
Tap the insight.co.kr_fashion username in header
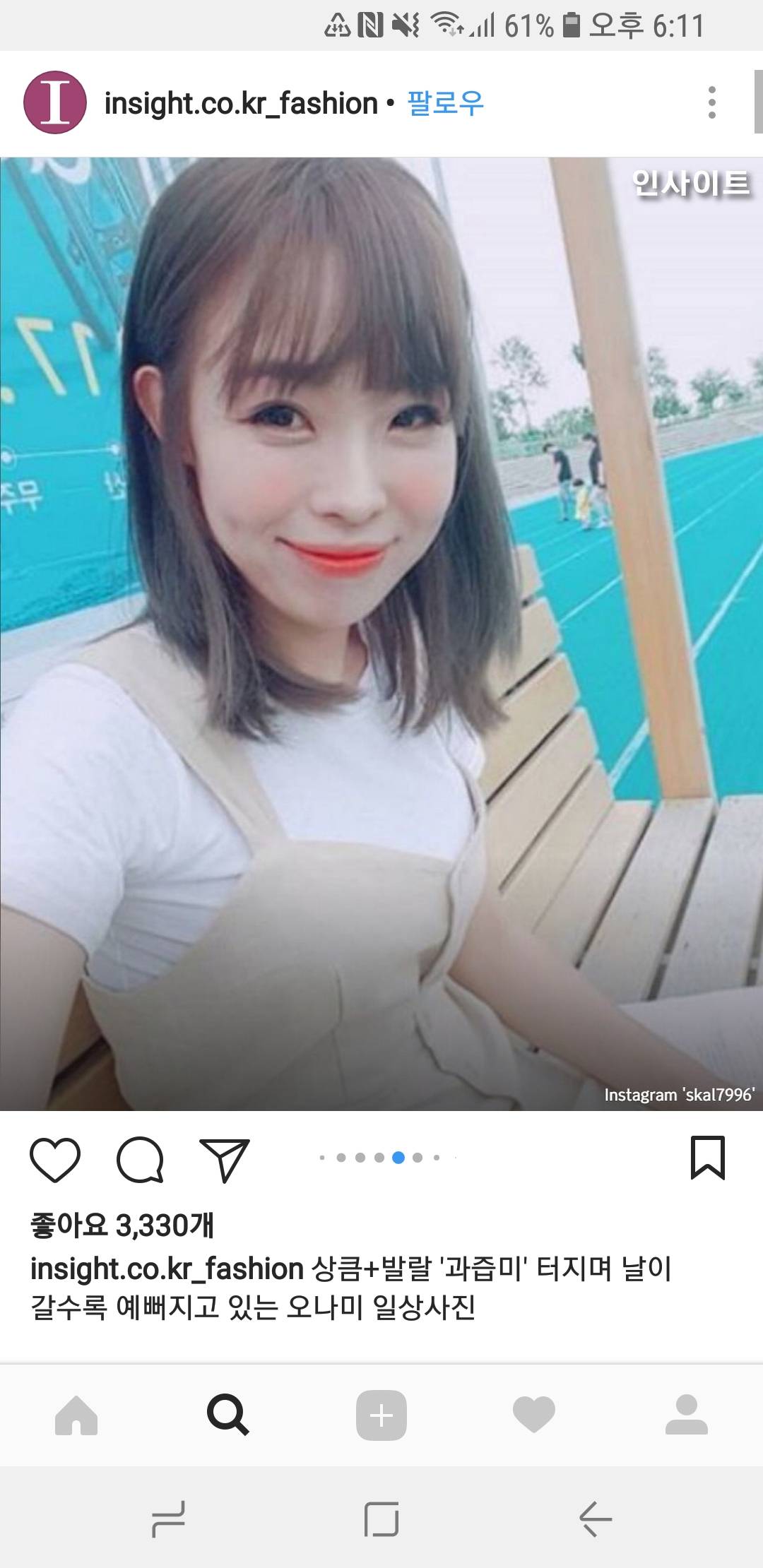coord(240,104)
